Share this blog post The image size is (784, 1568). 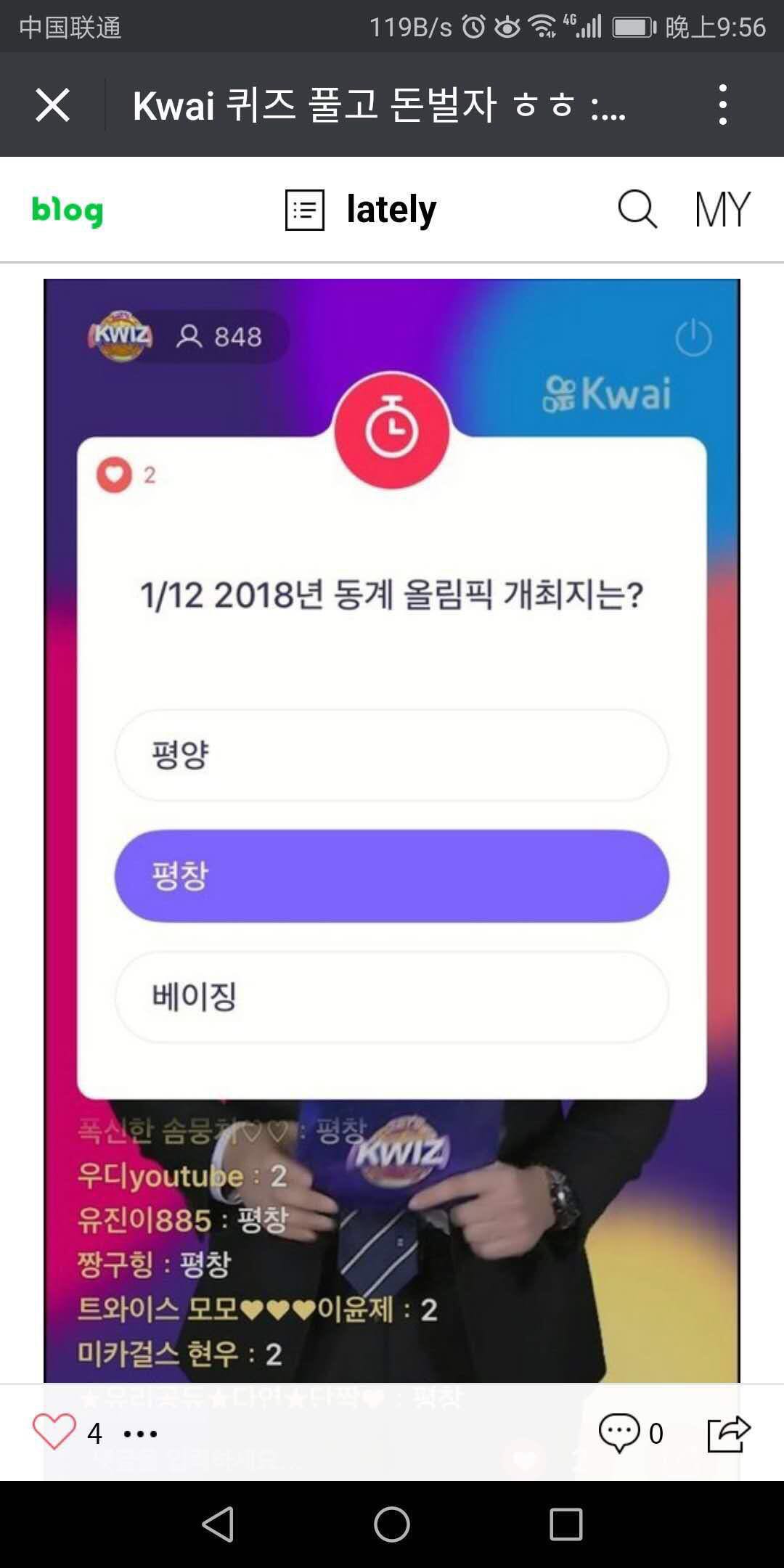pos(728,1432)
